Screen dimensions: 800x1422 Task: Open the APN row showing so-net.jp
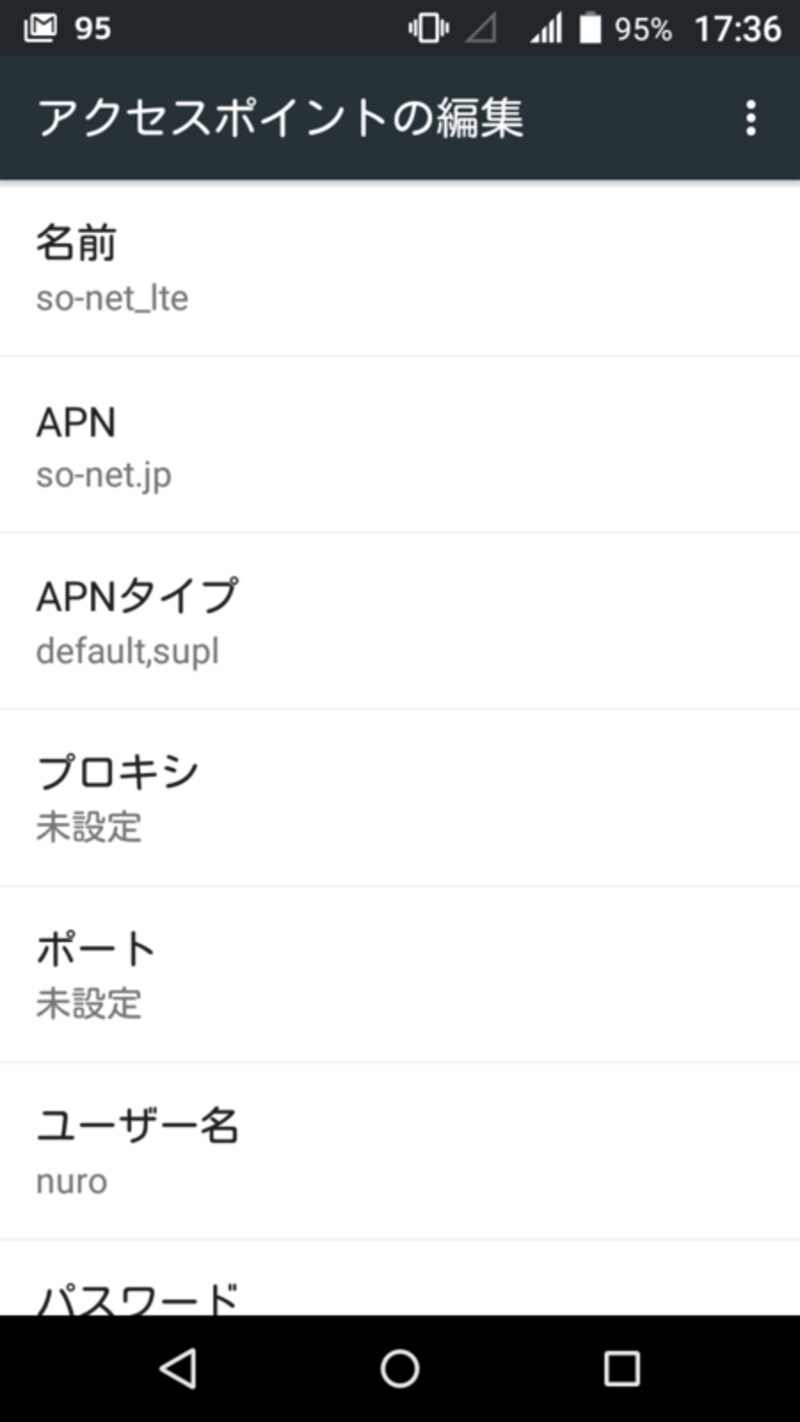coord(400,446)
